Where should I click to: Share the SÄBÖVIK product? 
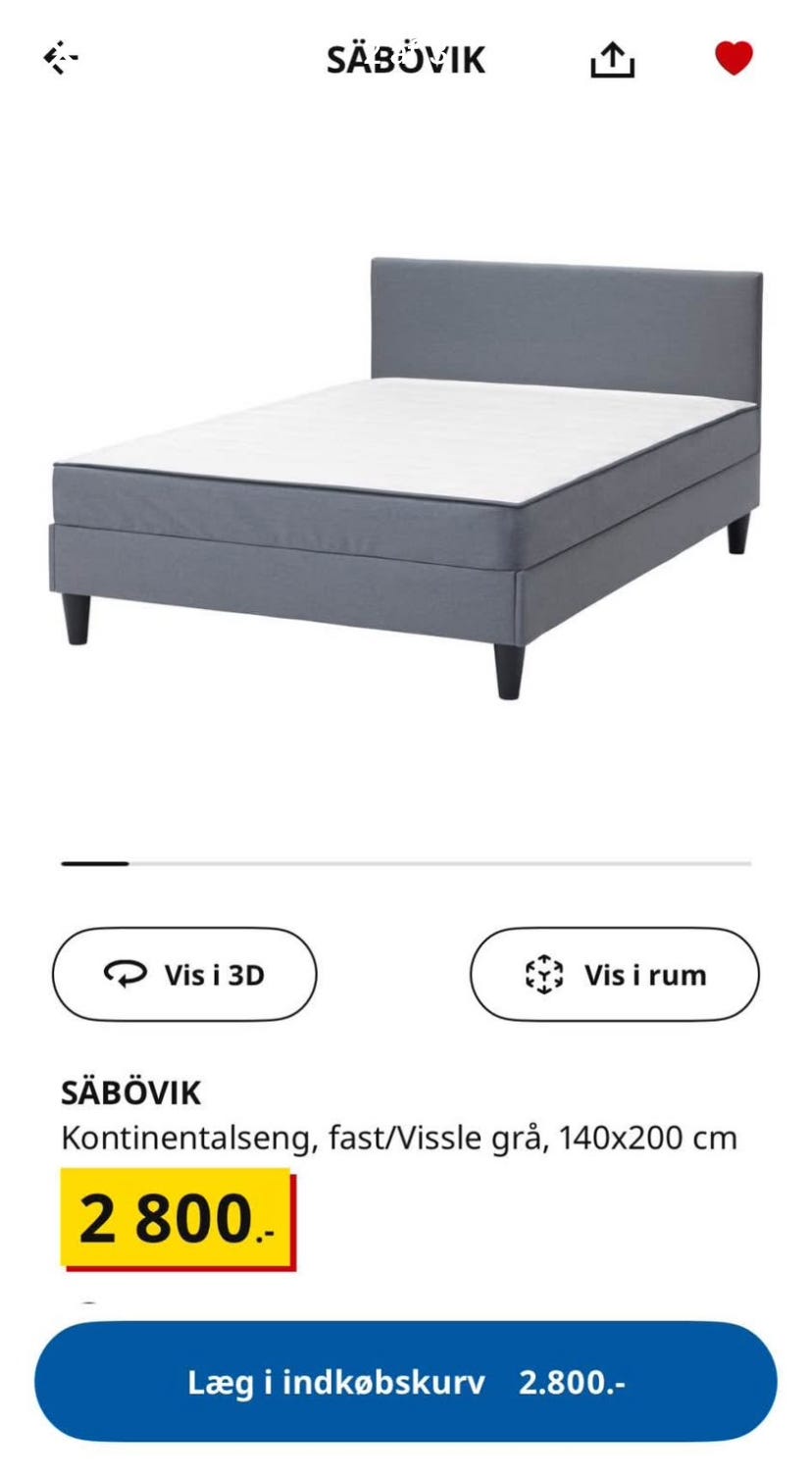[613, 59]
